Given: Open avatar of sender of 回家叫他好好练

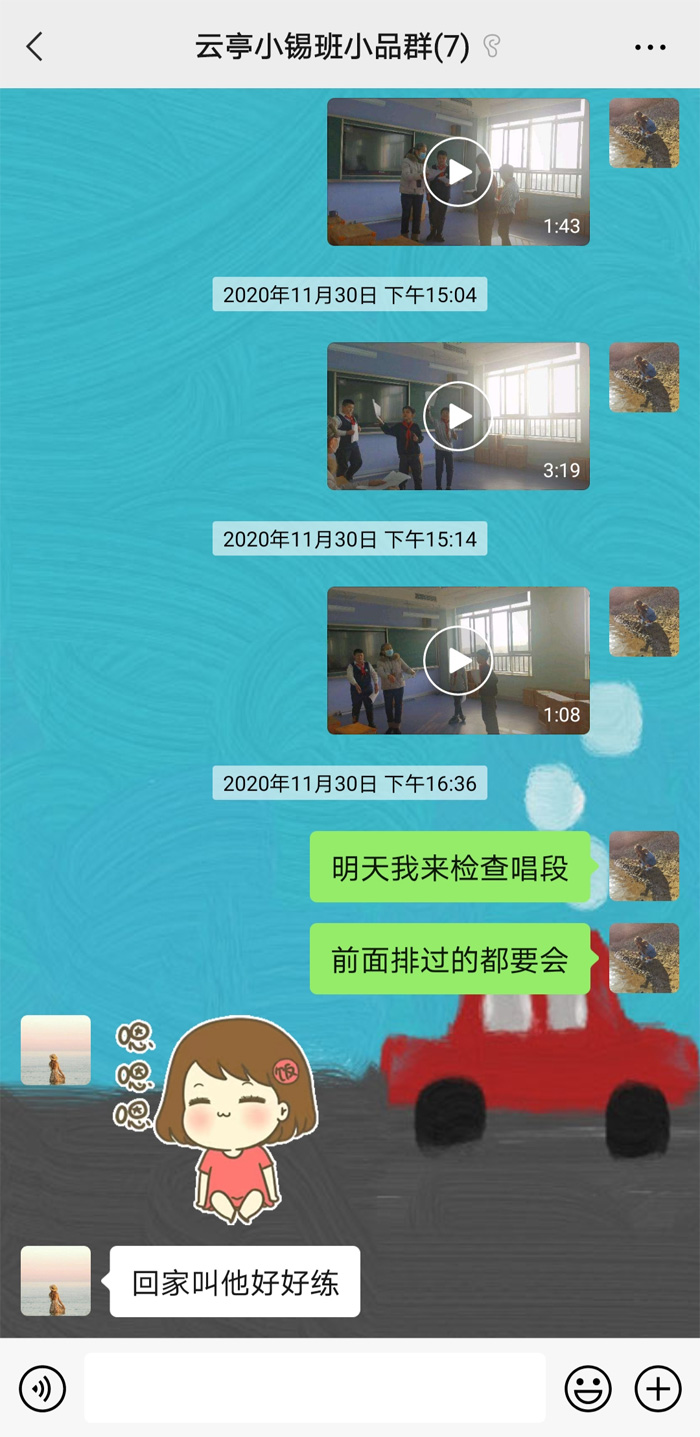Looking at the screenshot, I should 56,1281.
